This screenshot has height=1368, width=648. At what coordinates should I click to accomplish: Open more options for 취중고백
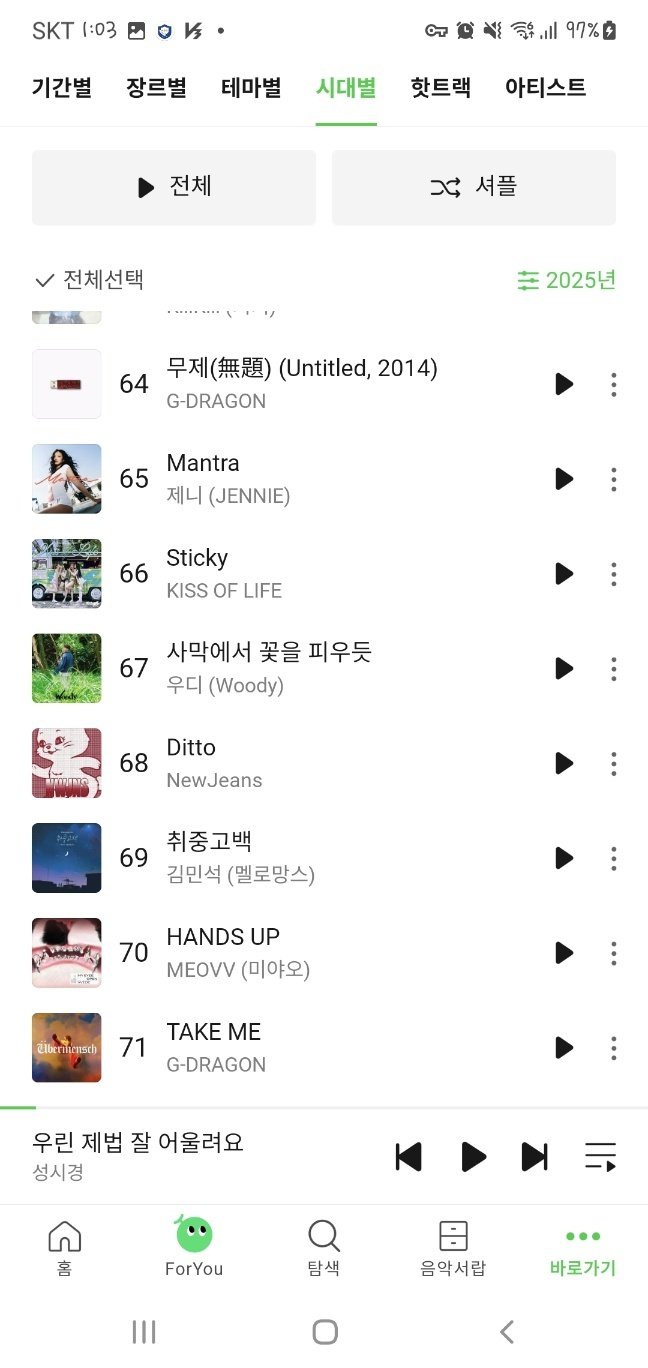(x=613, y=858)
